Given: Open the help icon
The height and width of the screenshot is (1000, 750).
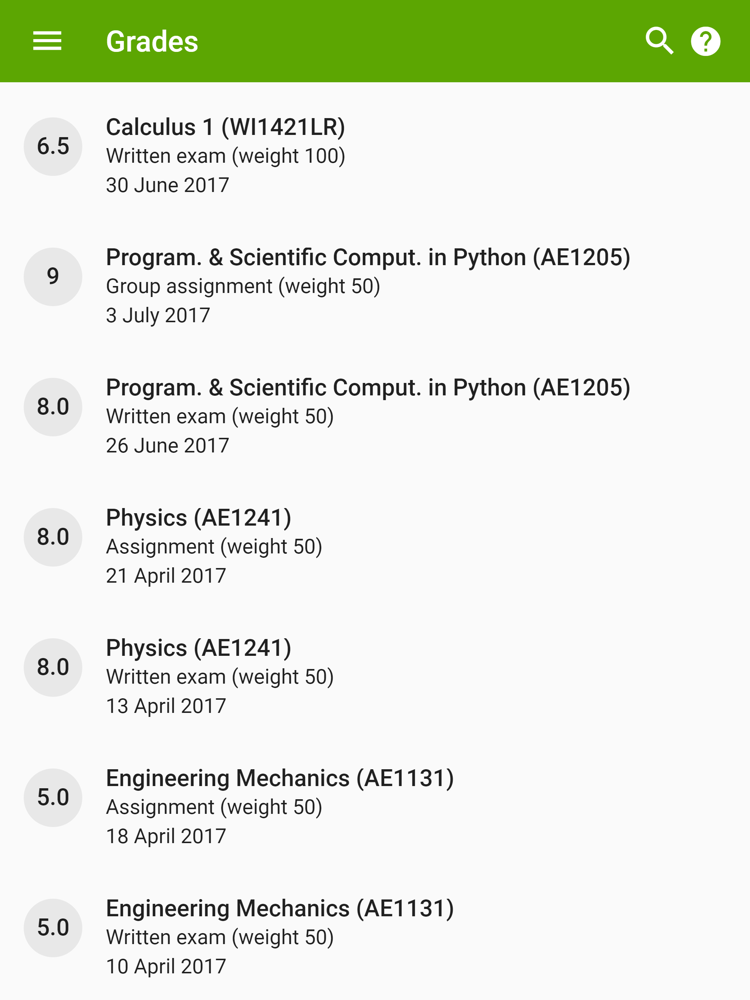Looking at the screenshot, I should point(705,41).
